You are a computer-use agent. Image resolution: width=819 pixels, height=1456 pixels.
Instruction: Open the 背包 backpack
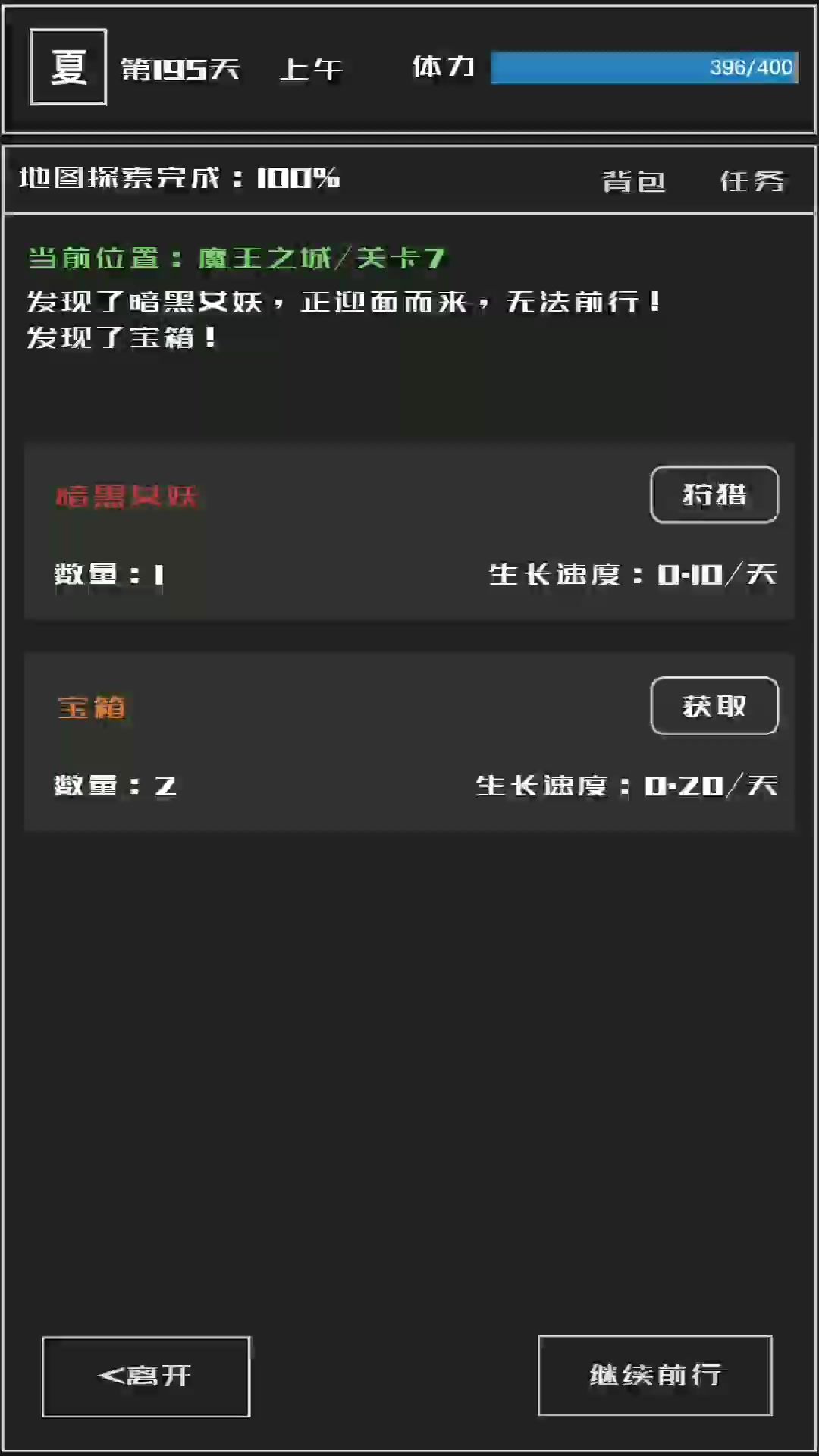pos(634,181)
